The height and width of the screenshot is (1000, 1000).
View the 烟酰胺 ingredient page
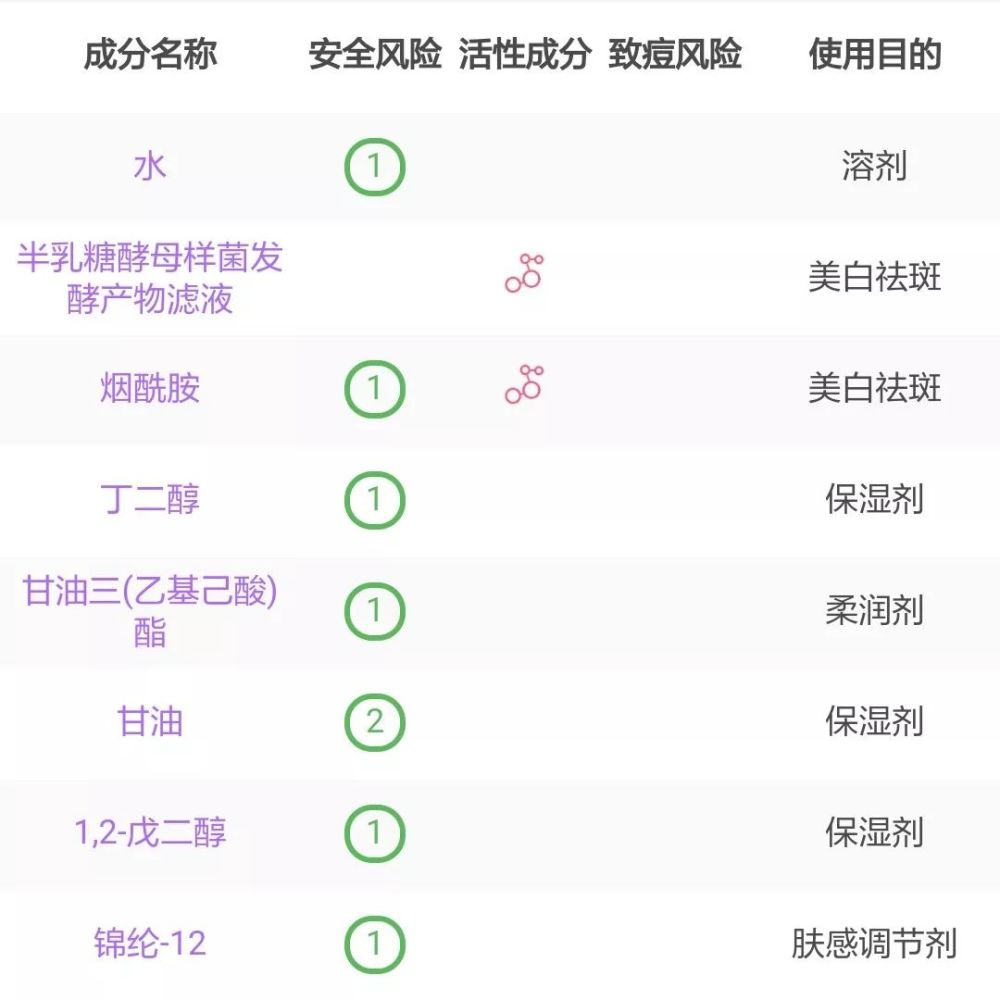coord(150,388)
